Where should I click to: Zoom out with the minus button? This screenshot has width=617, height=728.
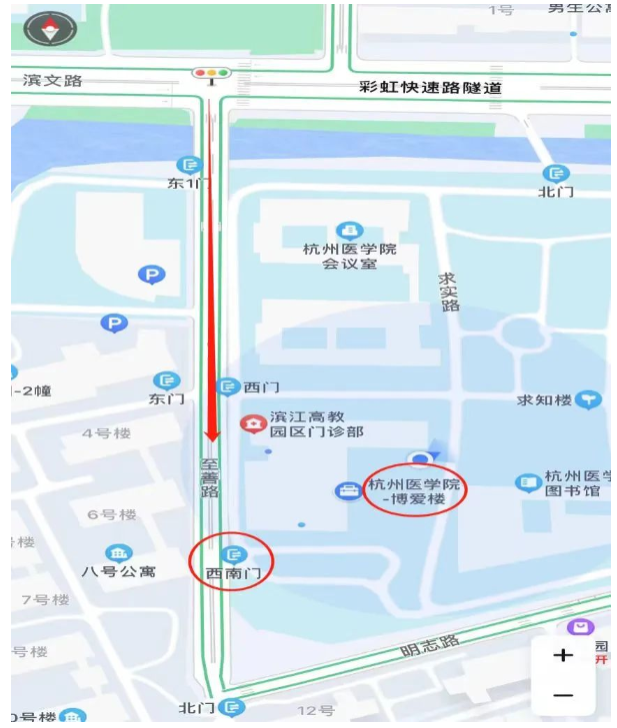point(563,695)
